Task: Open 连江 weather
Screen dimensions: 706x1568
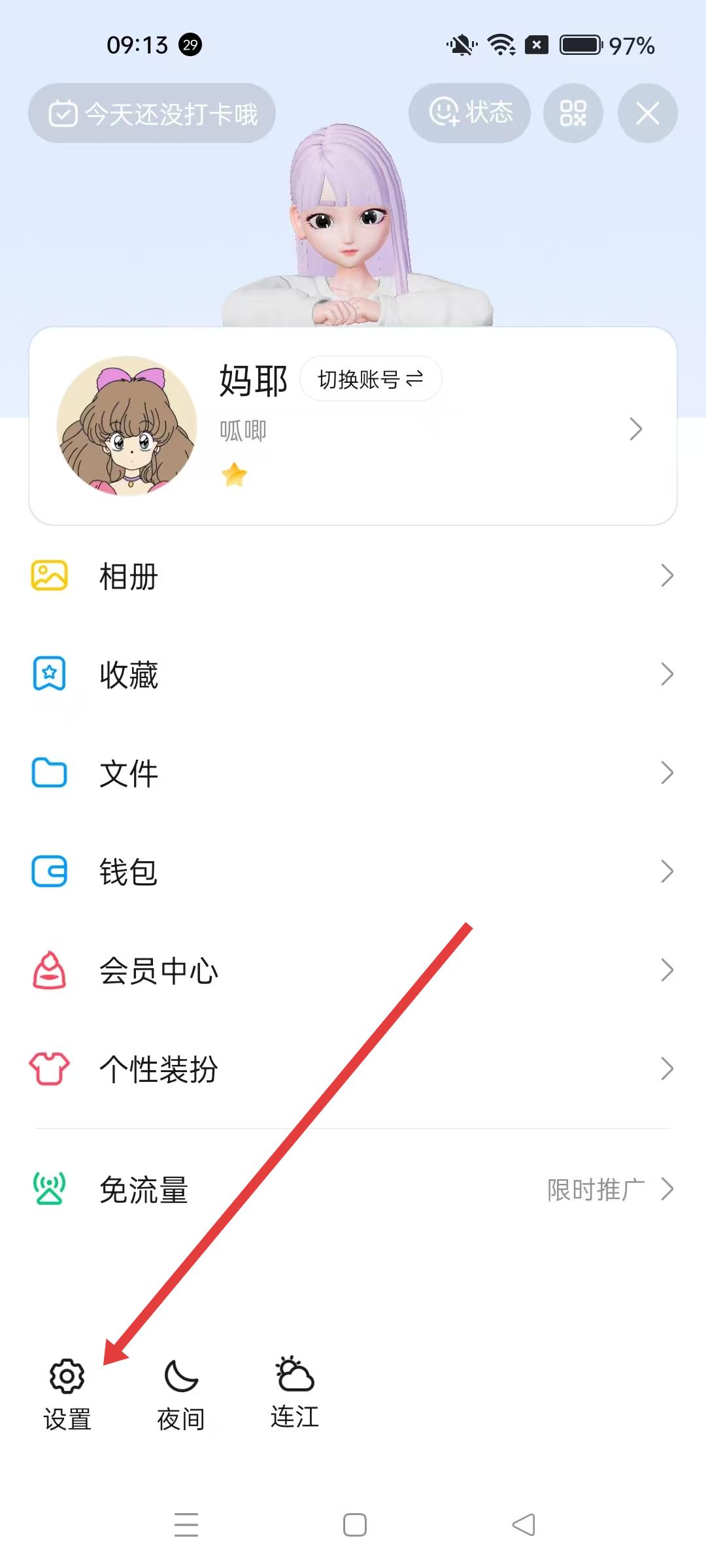Action: pos(295,1390)
